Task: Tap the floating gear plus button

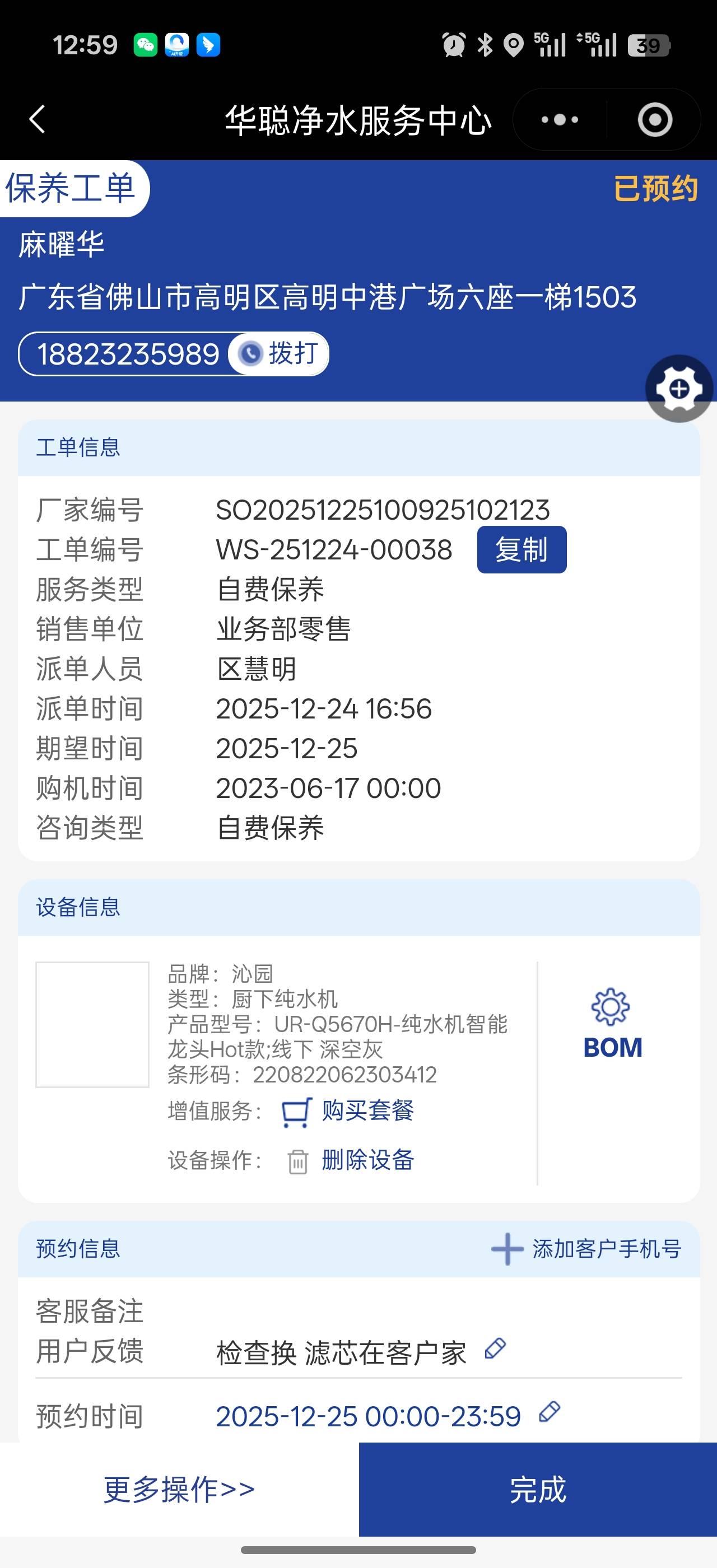Action: point(679,389)
